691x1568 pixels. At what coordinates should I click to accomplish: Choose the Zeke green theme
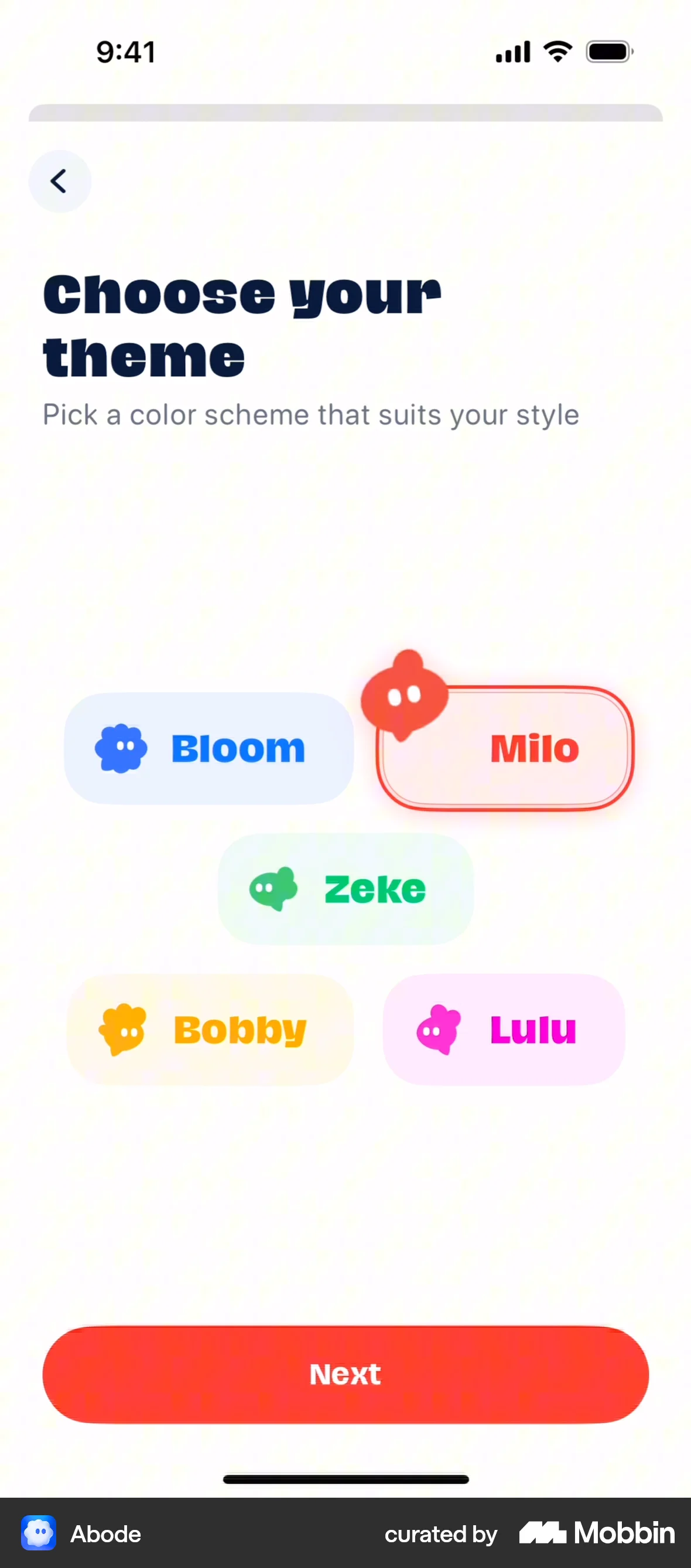click(345, 889)
